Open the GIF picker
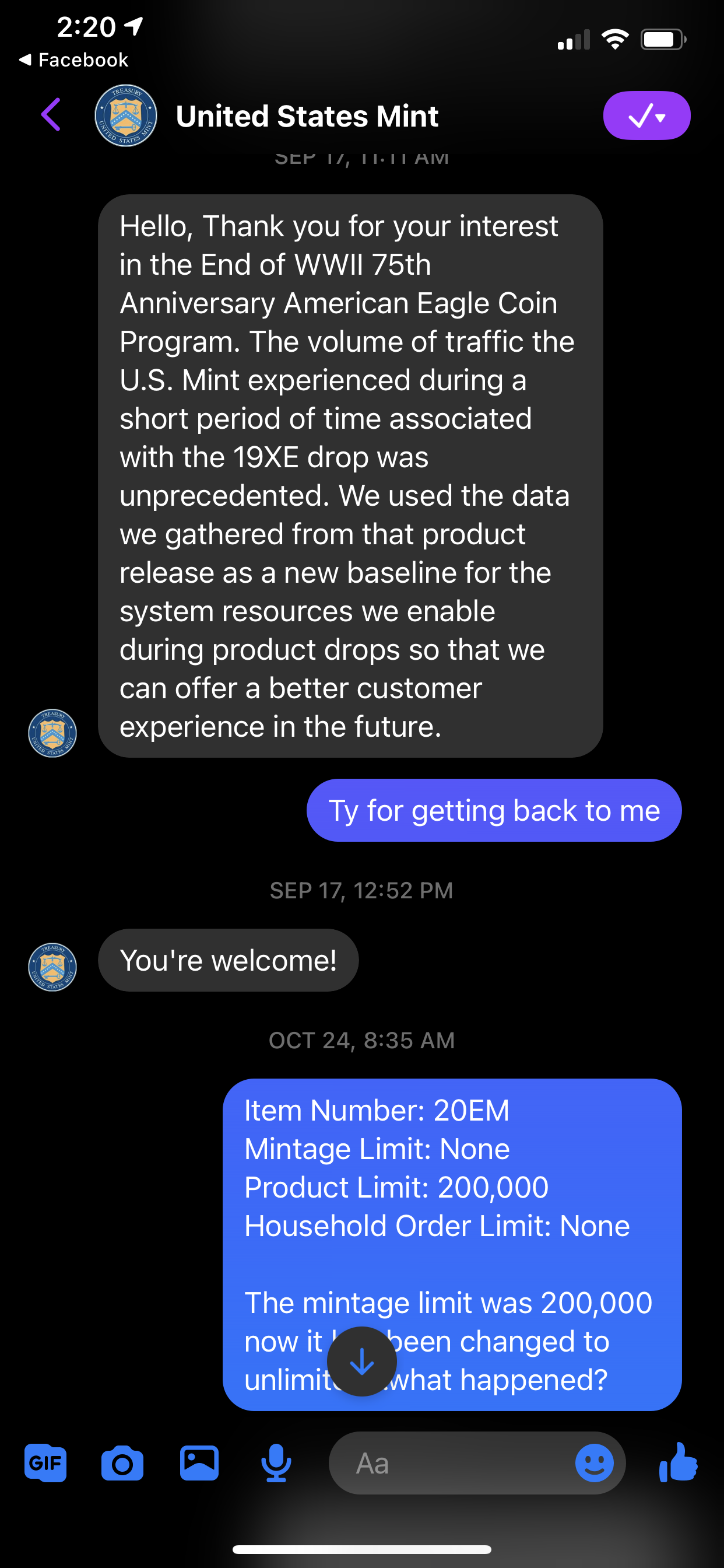Image resolution: width=724 pixels, height=1568 pixels. (x=45, y=1462)
